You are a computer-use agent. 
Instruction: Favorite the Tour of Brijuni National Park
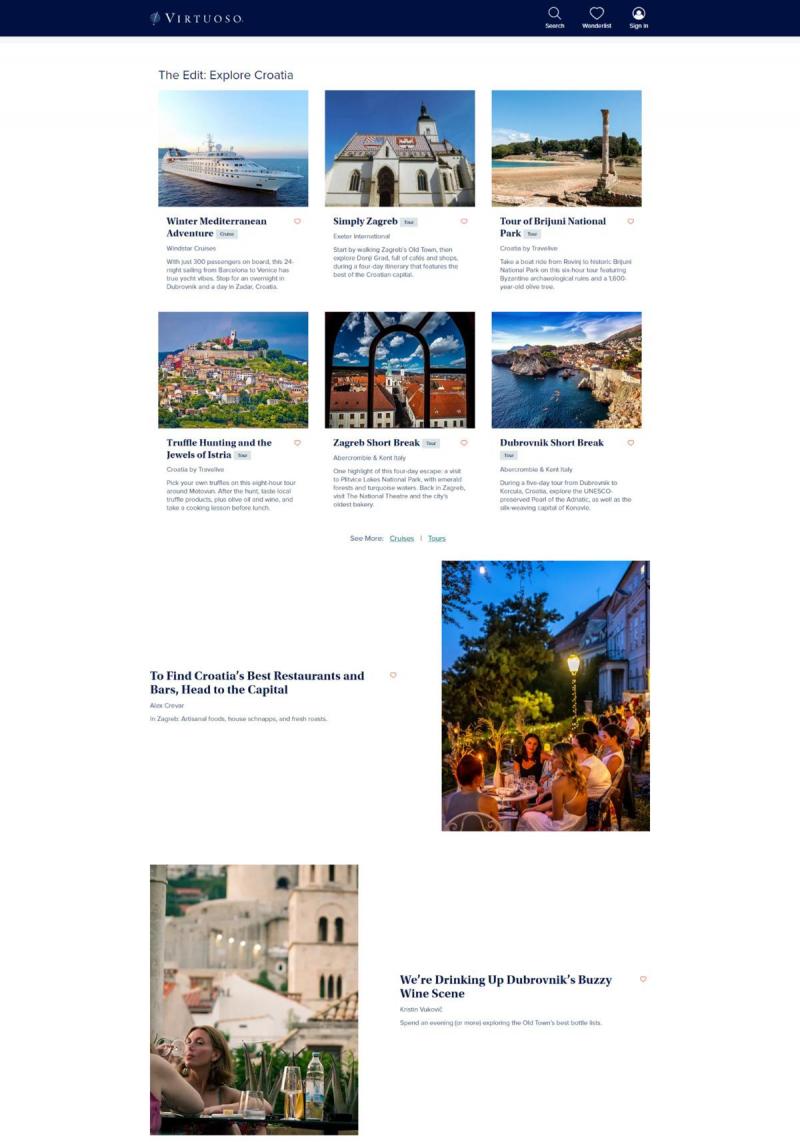(x=630, y=221)
